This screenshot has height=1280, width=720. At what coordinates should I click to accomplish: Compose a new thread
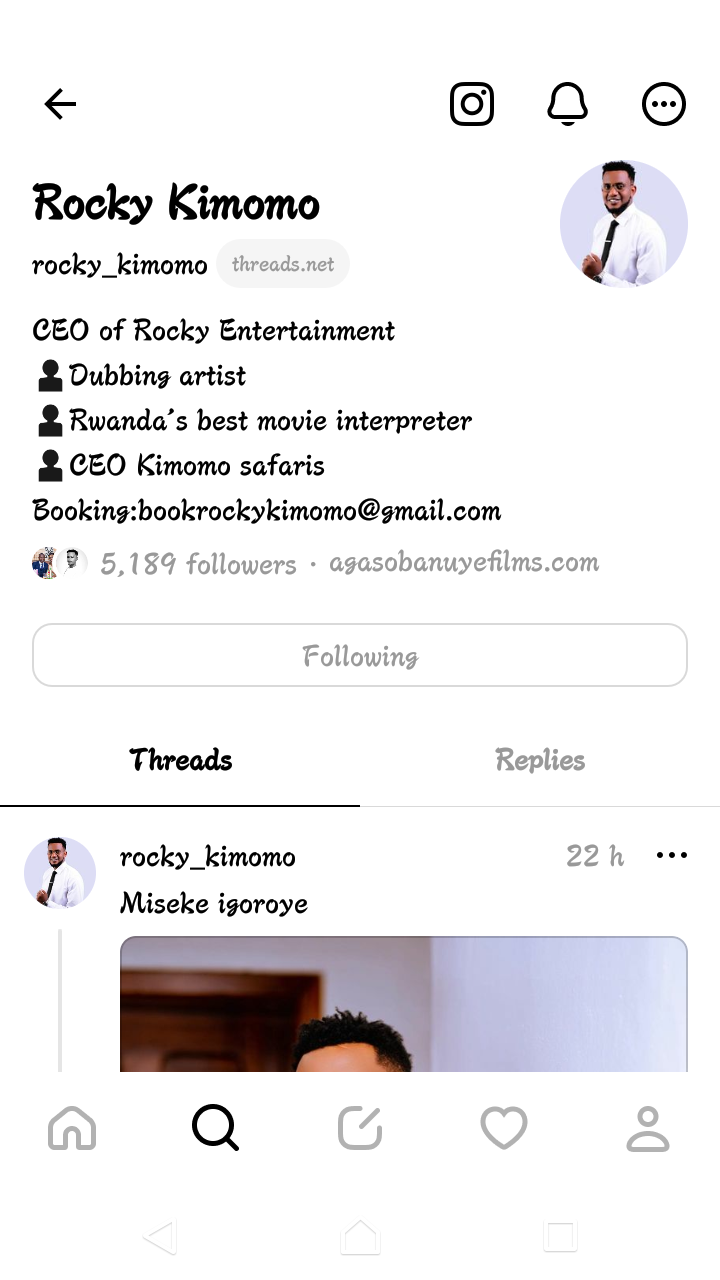pyautogui.click(x=360, y=1129)
